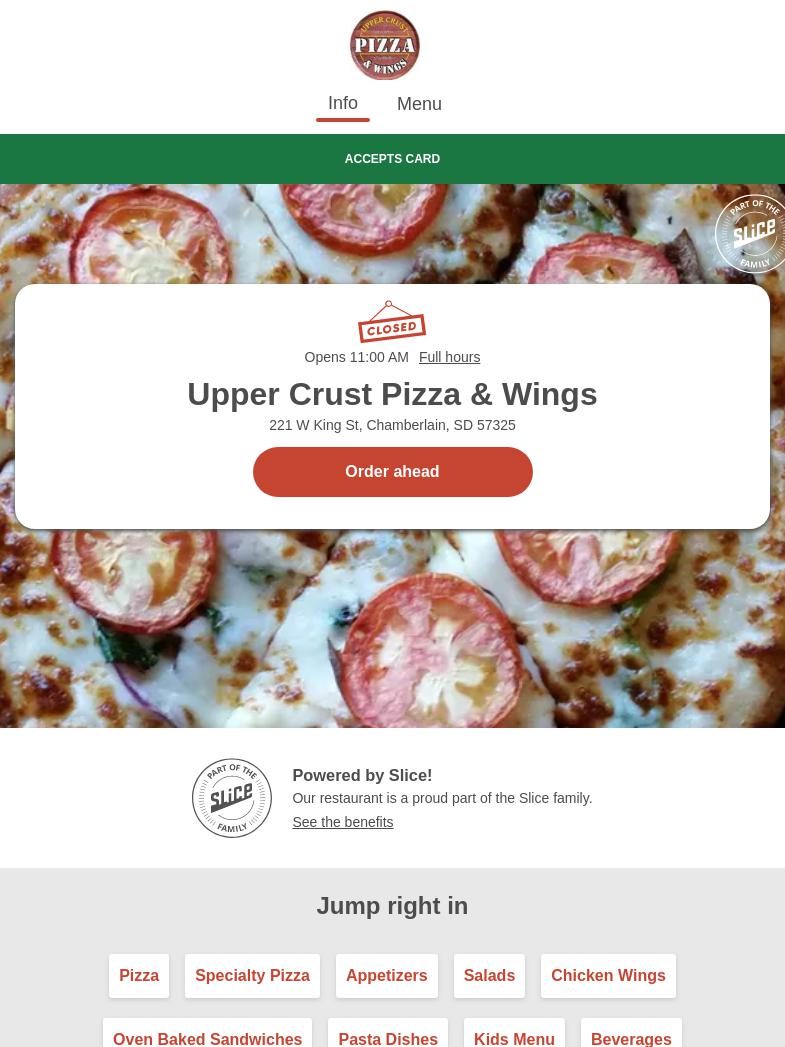This screenshot has width=785, height=1047.
Task: Jump to Oven Baked Sandwiches
Action: pyautogui.click(x=207, y=1037)
